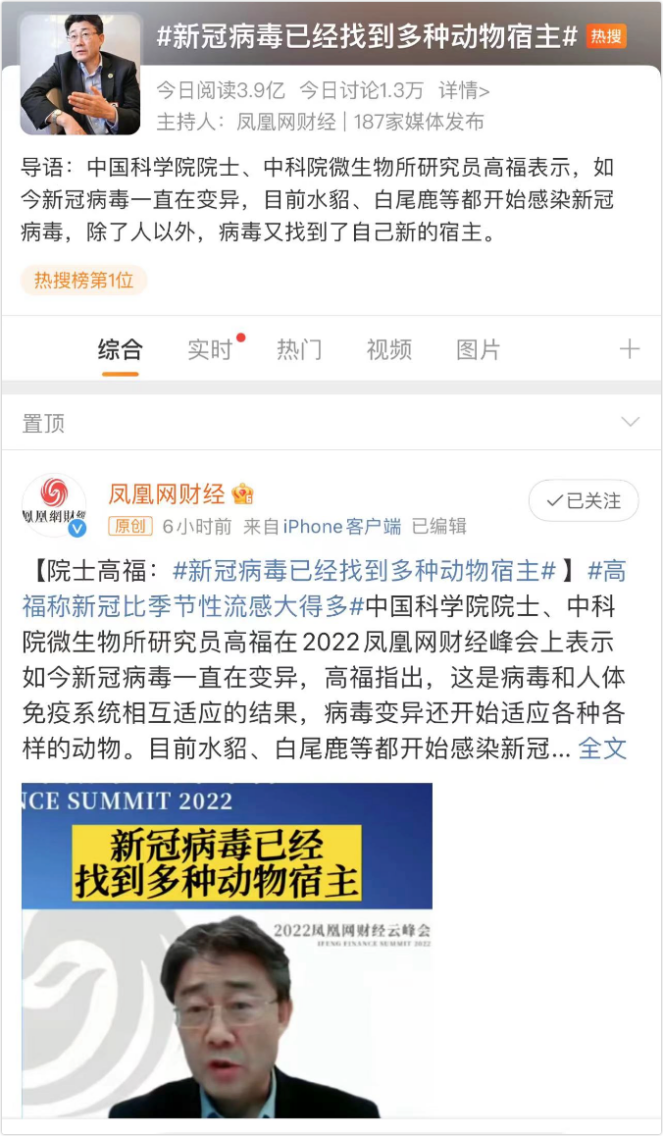Switch to the 热门 tab
The image size is (663, 1136).
pyautogui.click(x=299, y=350)
